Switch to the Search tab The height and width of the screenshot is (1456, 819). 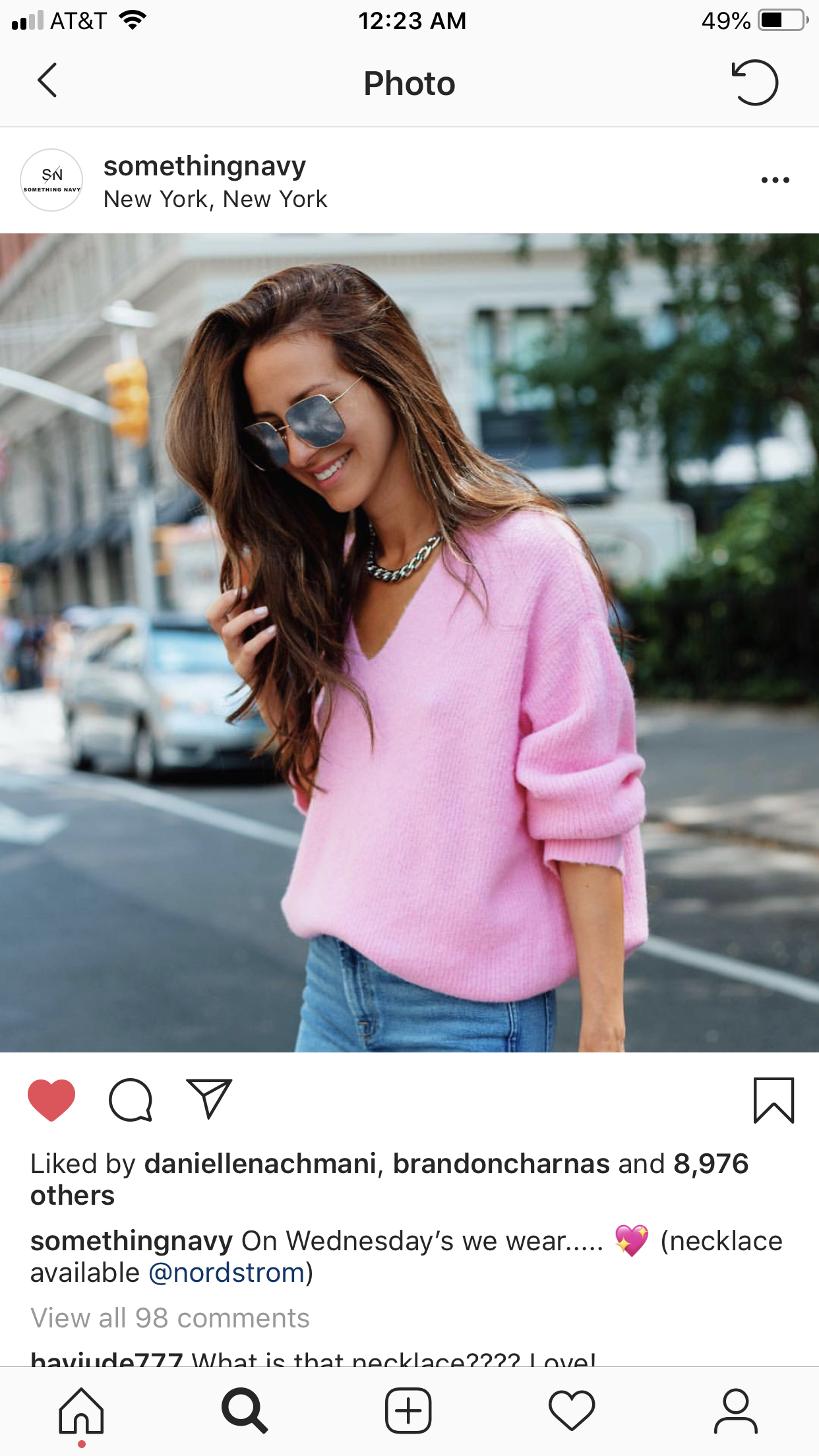coord(245,1411)
